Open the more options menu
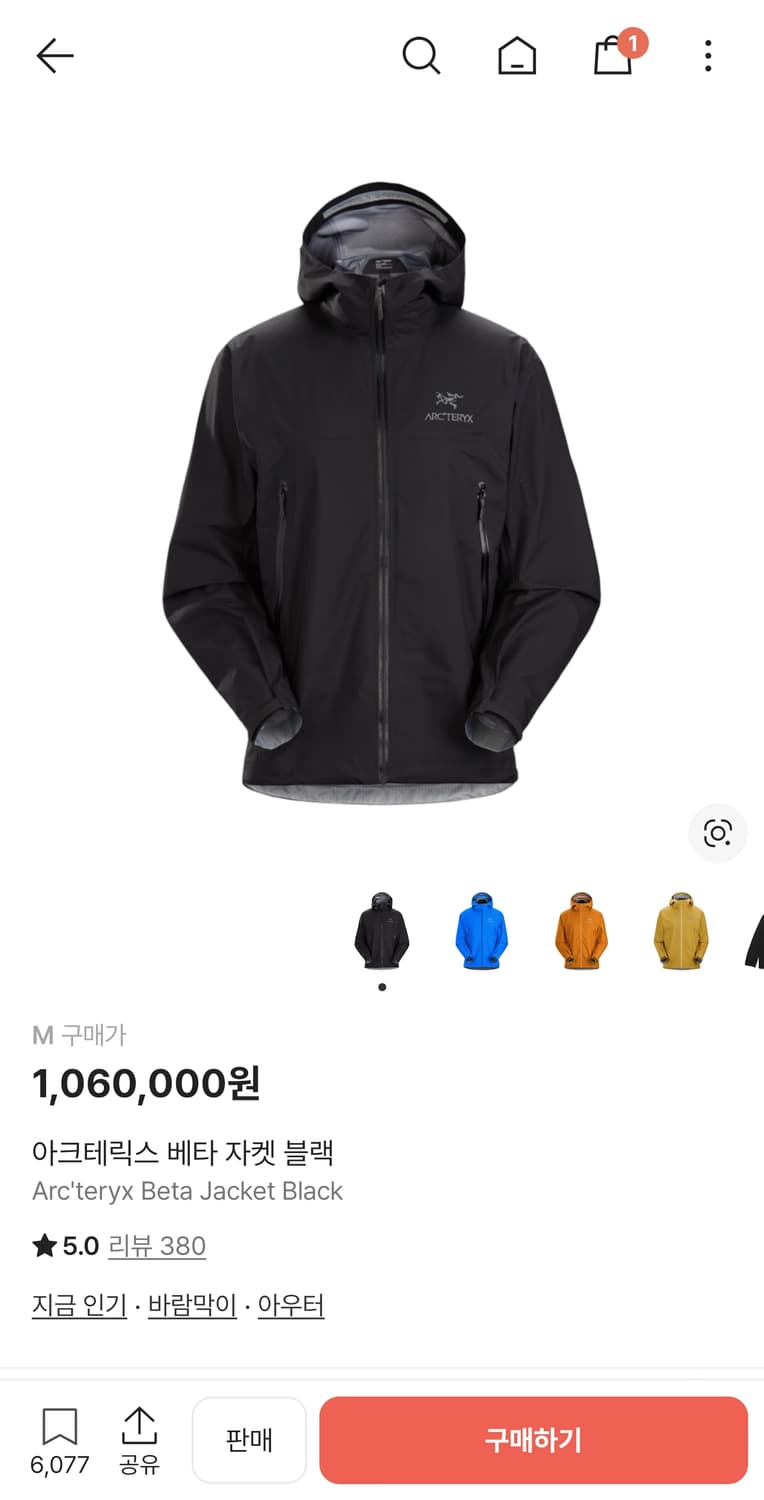Screen dimensions: 764x1500 click(708, 56)
